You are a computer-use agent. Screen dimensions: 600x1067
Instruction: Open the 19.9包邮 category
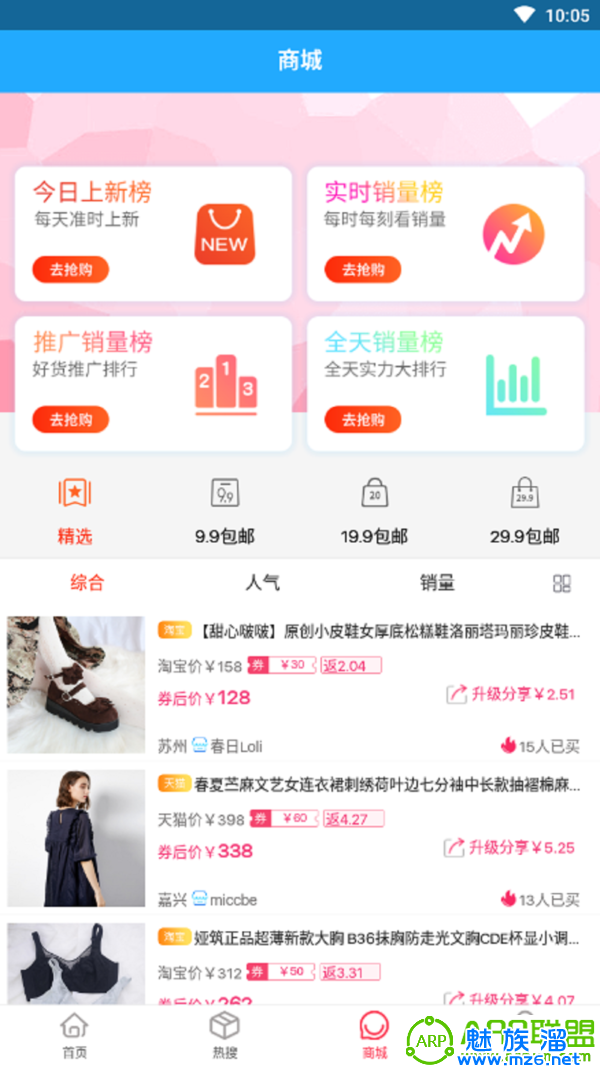click(x=374, y=510)
